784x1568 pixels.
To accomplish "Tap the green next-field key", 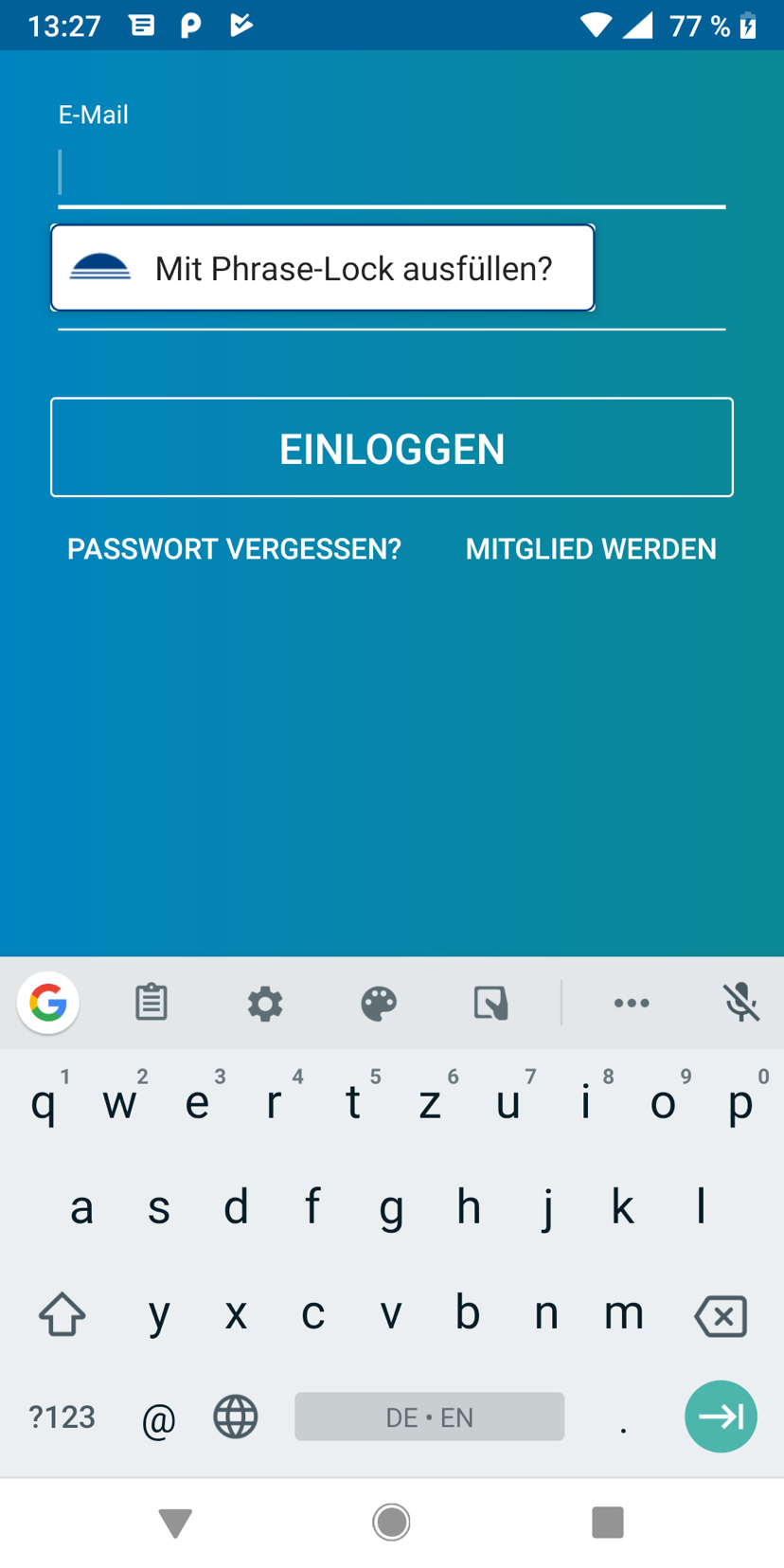I will (721, 1417).
